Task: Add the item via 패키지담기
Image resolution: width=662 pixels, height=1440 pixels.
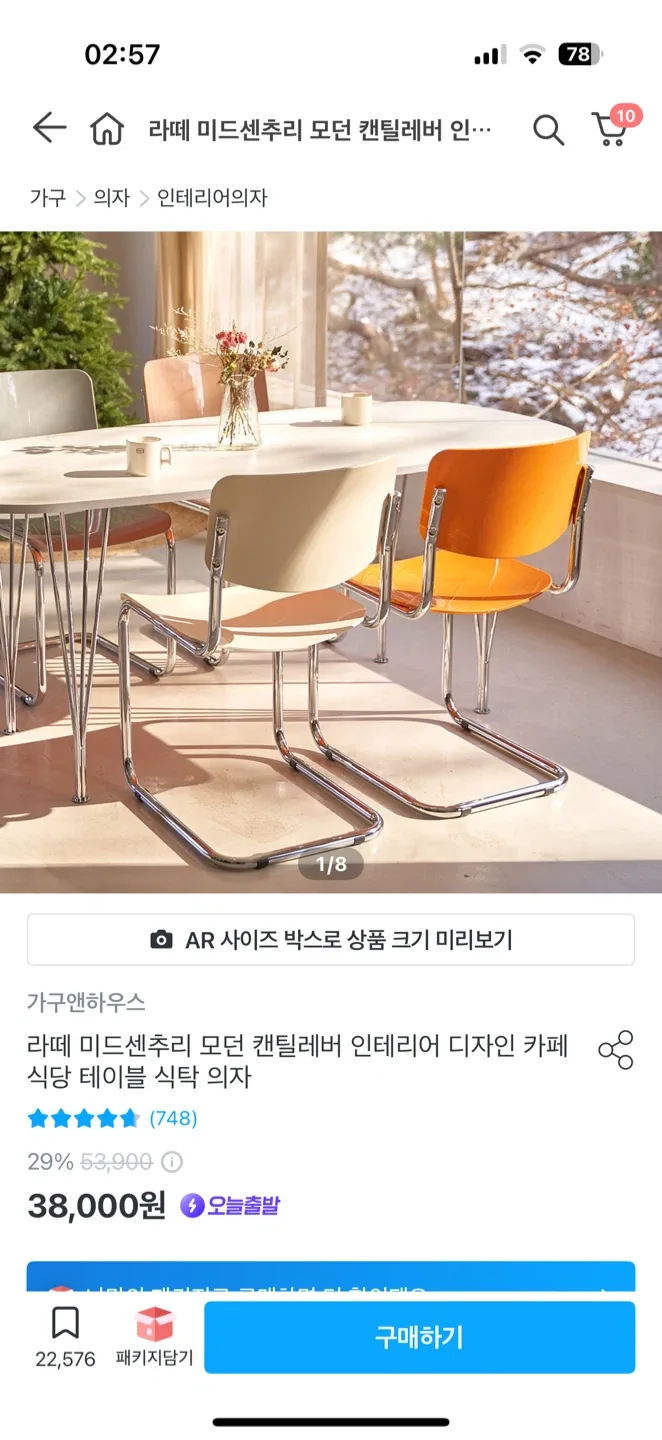Action: (x=154, y=1336)
